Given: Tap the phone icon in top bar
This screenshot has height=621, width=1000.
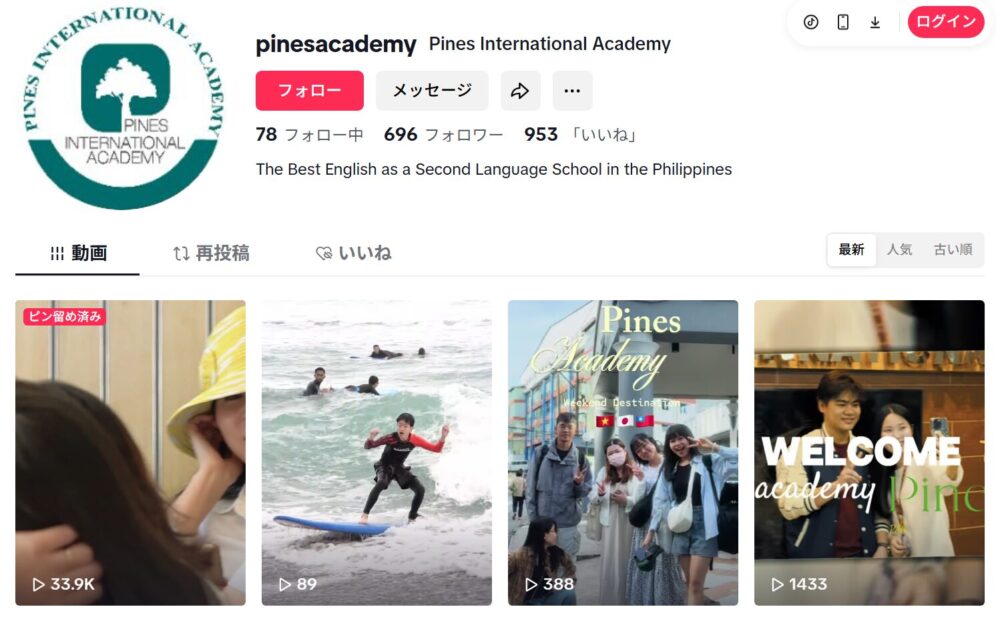Looking at the screenshot, I should tap(843, 22).
